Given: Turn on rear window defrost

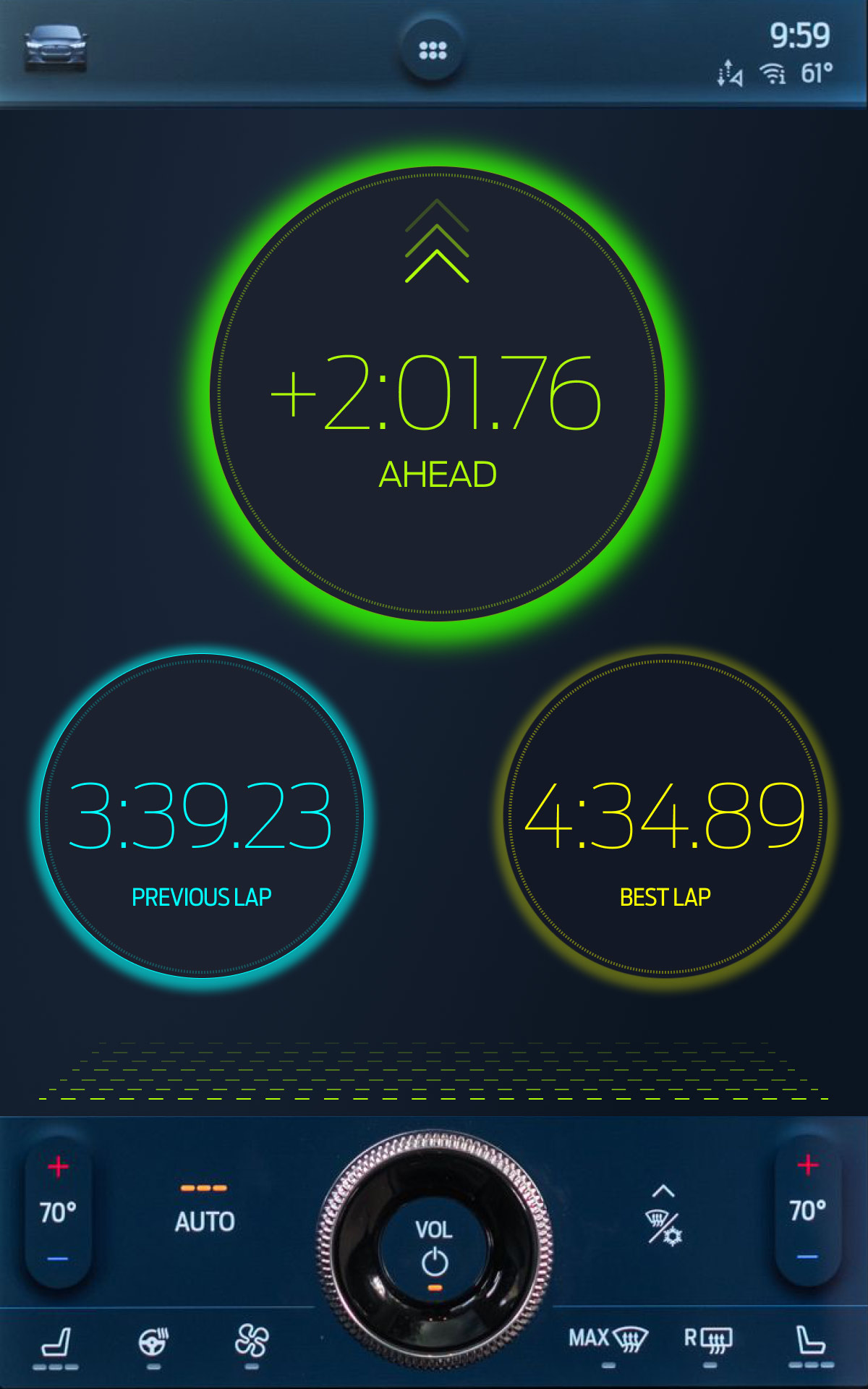Looking at the screenshot, I should tap(709, 1341).
